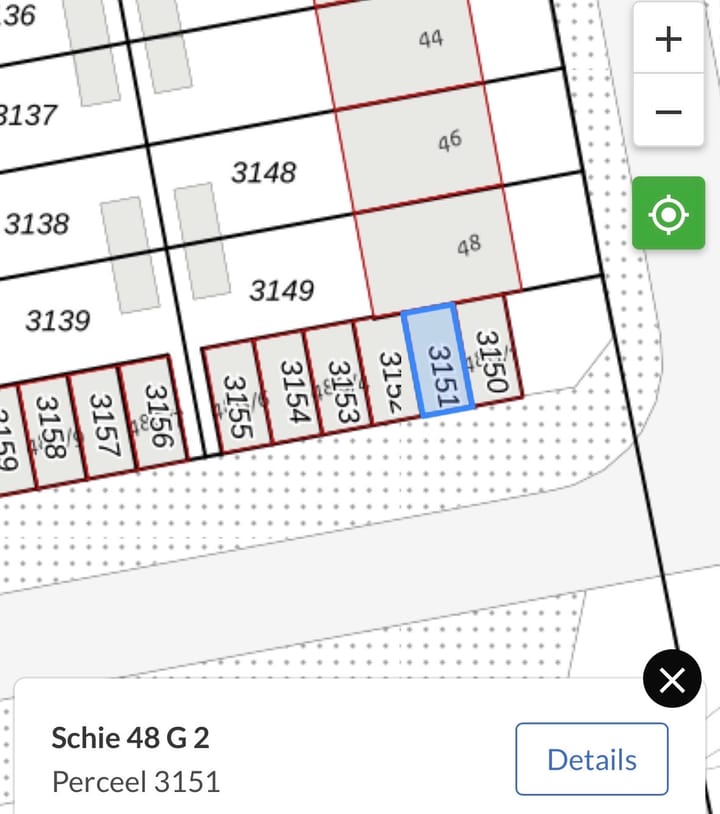Zoom in on the map
The height and width of the screenshot is (814, 720).
pyautogui.click(x=668, y=39)
